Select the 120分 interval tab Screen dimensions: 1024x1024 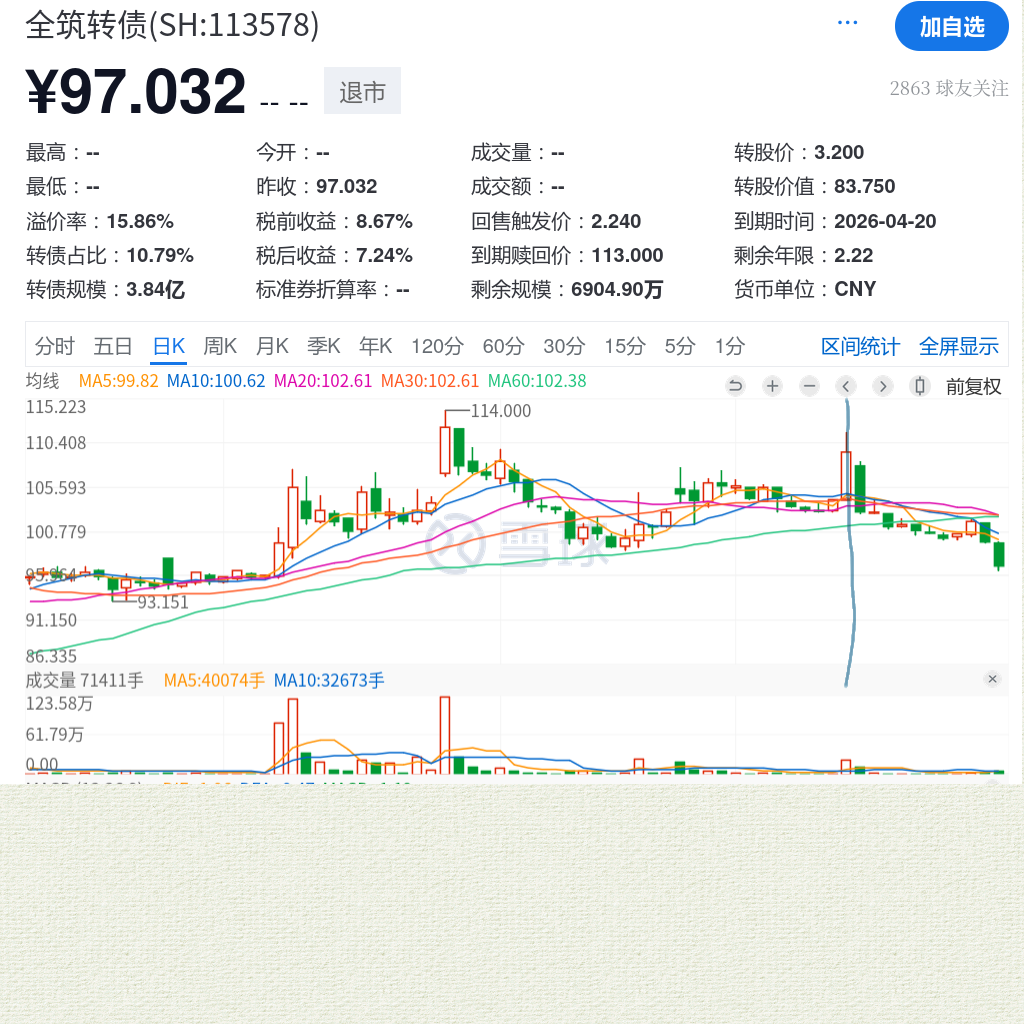point(437,346)
